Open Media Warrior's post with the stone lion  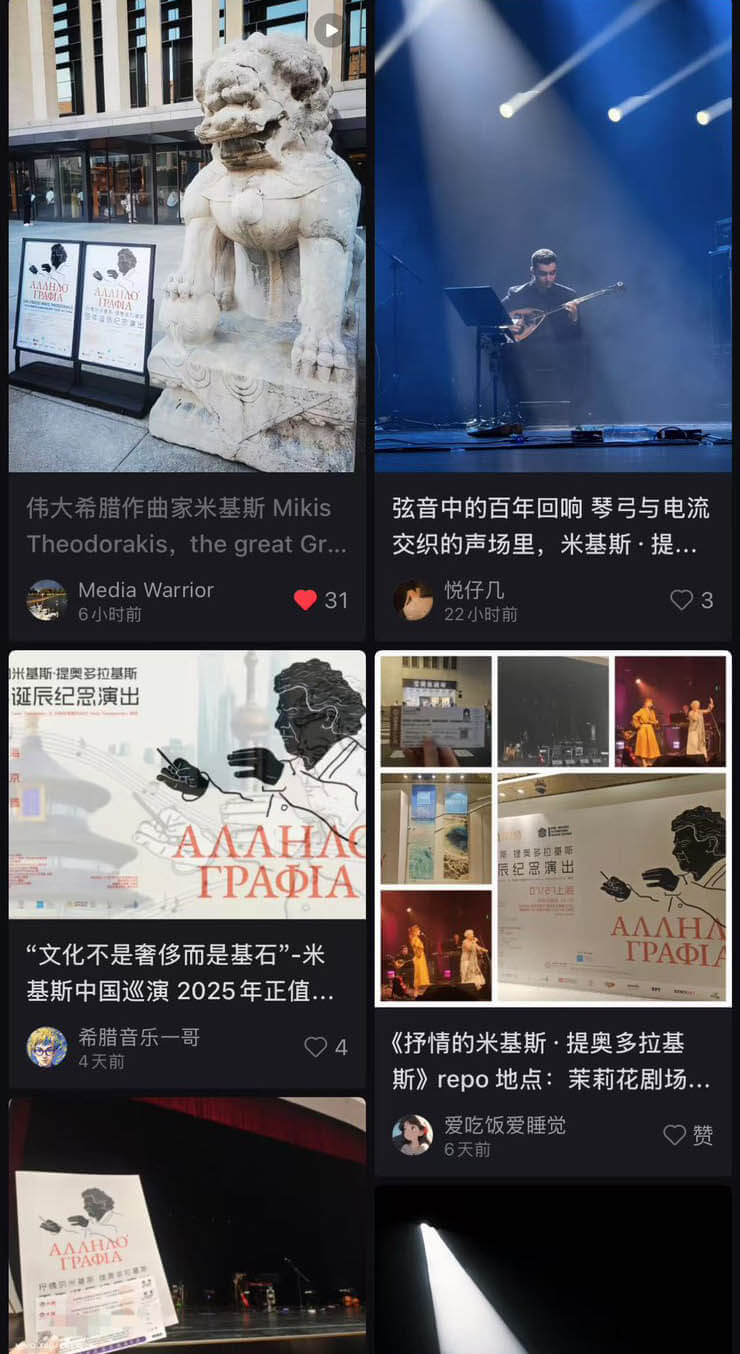(x=187, y=236)
